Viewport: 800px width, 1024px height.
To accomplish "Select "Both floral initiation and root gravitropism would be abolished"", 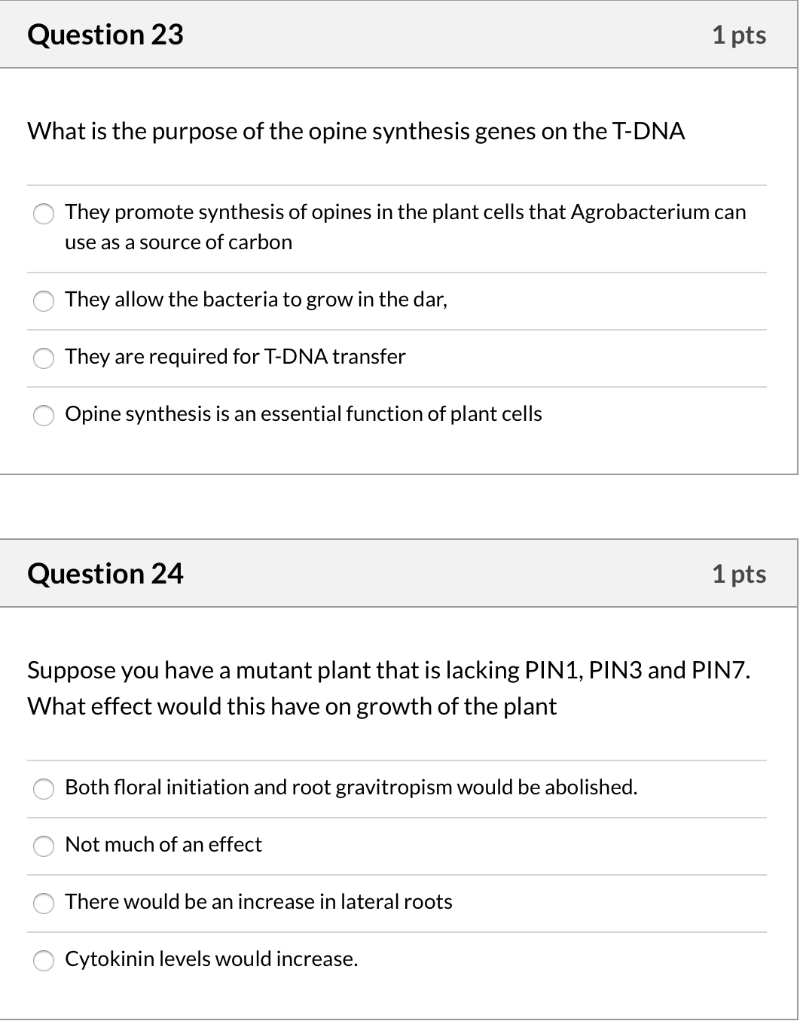I will [43, 788].
